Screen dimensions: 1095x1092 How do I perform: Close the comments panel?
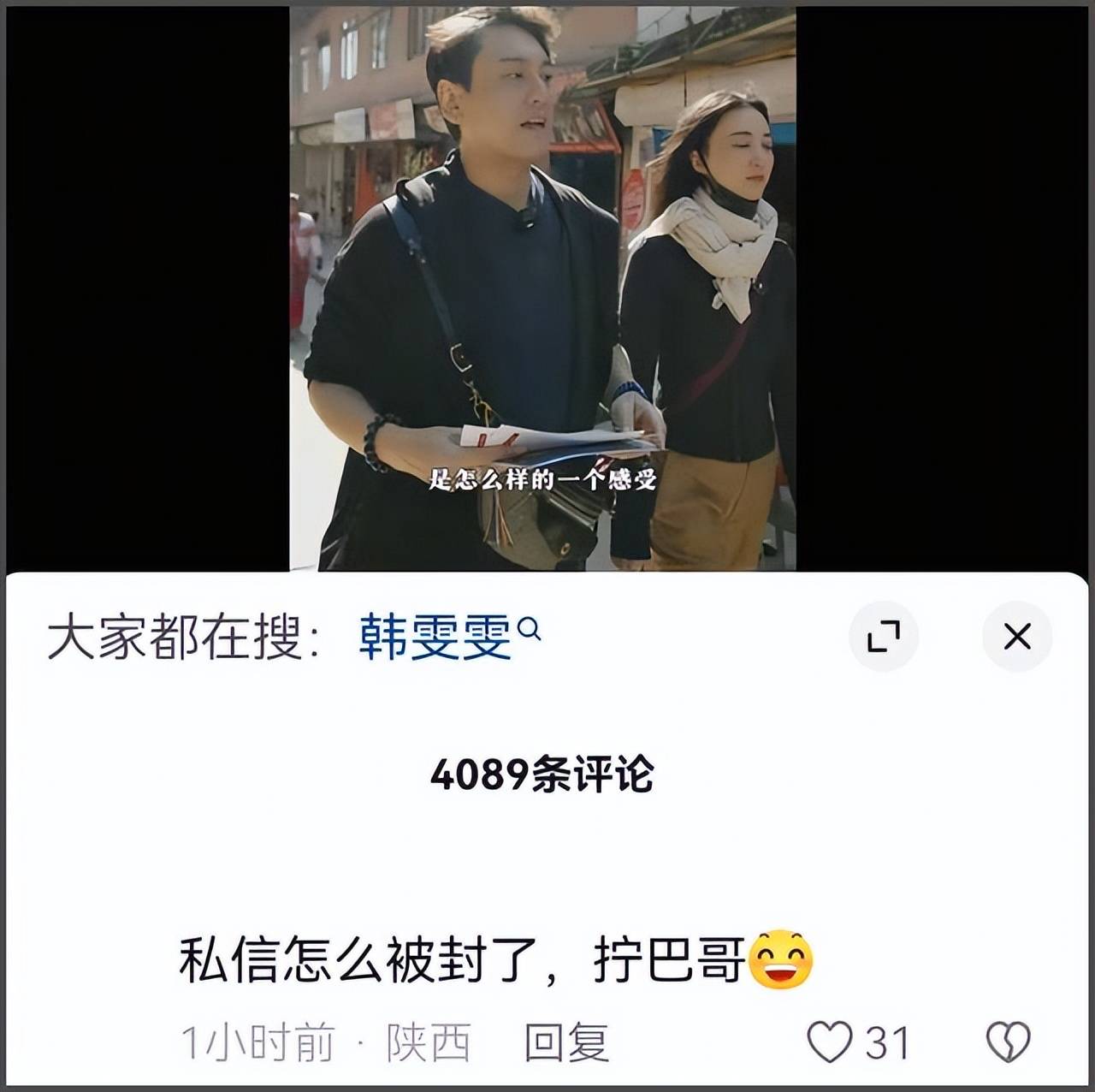pos(1016,637)
